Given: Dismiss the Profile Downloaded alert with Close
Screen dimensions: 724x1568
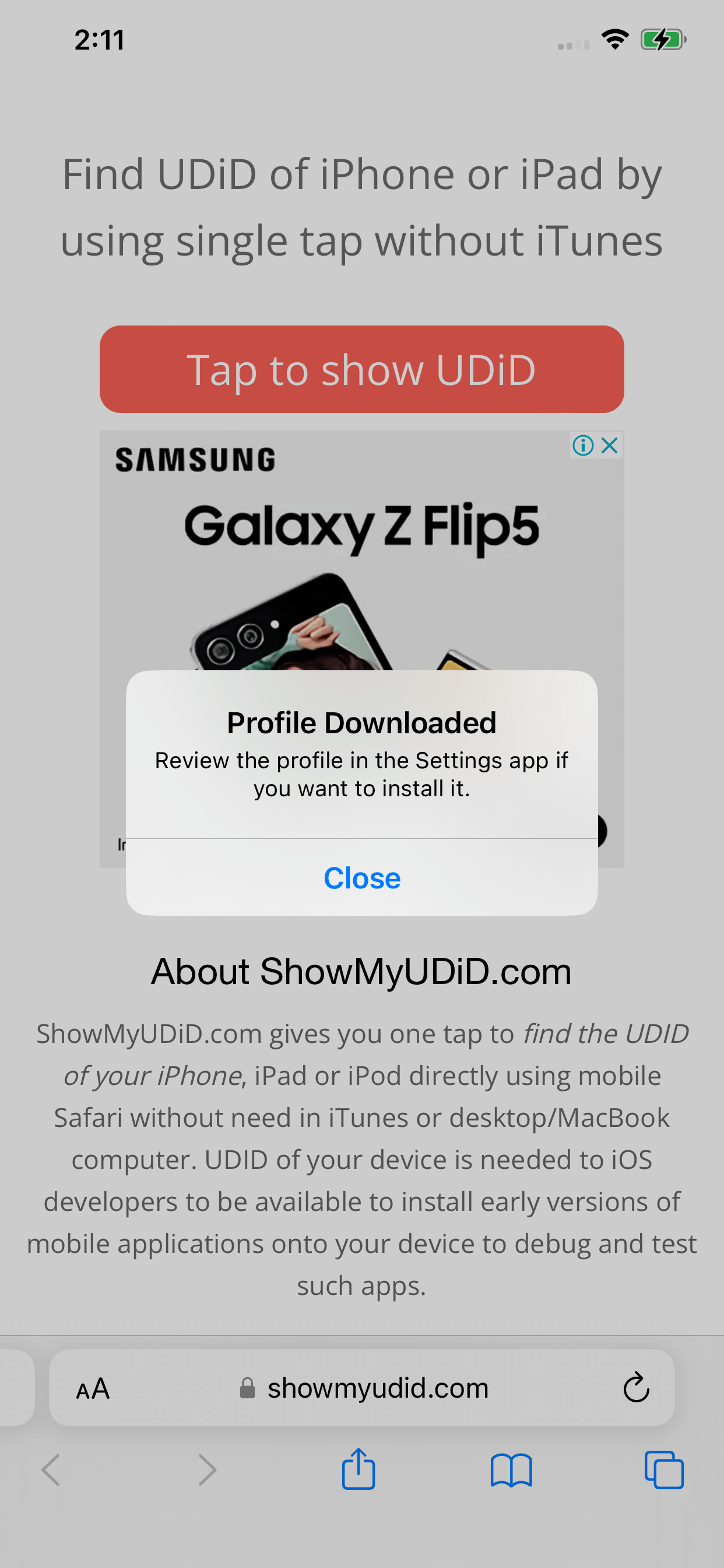Looking at the screenshot, I should pos(362,878).
